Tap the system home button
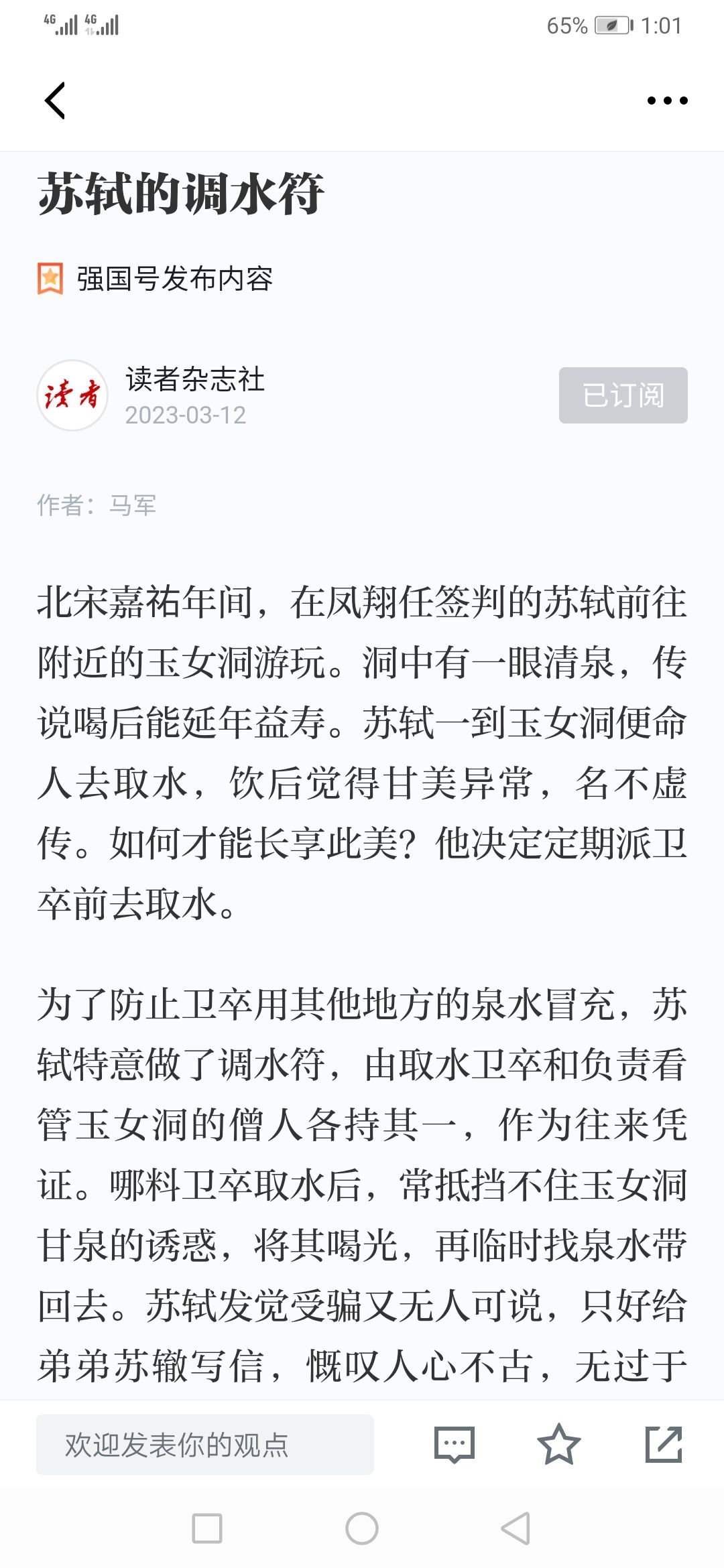This screenshot has height=1568, width=724. (x=362, y=1528)
